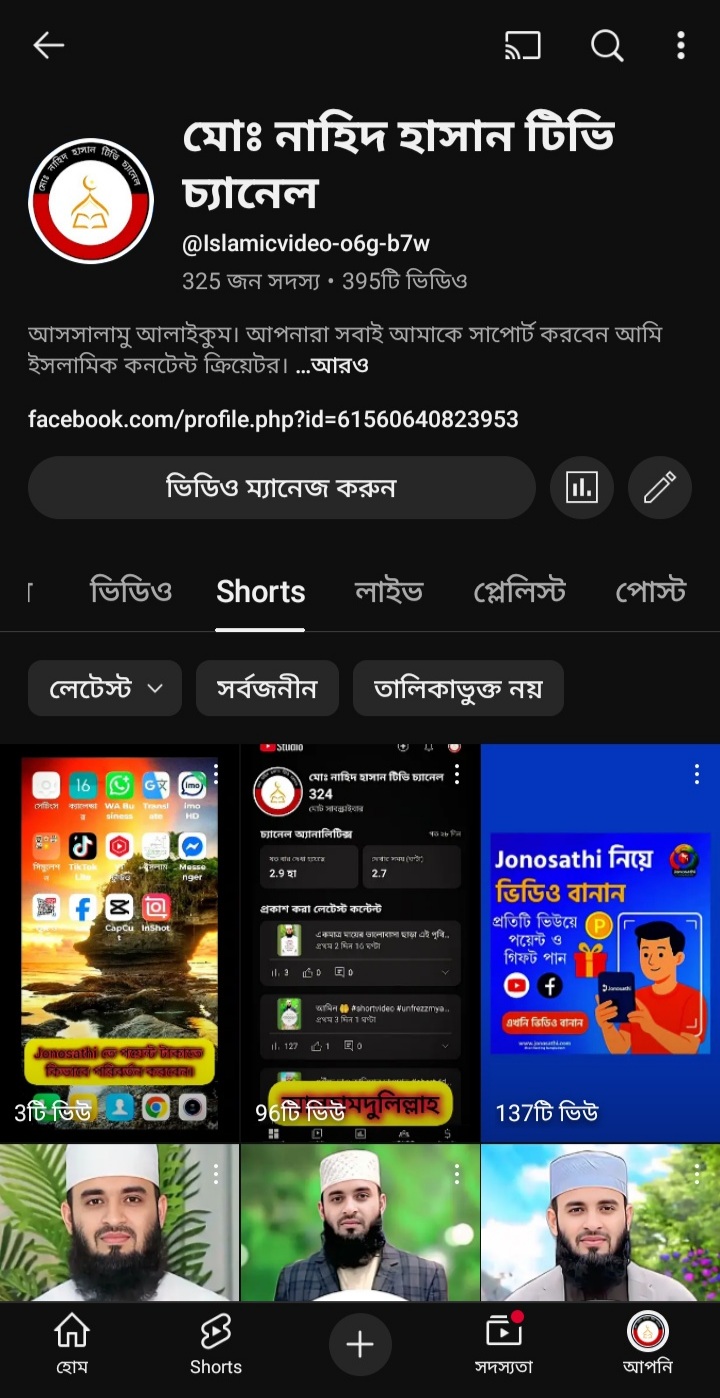Open the cast to device icon
720x1398 pixels.
(x=522, y=45)
